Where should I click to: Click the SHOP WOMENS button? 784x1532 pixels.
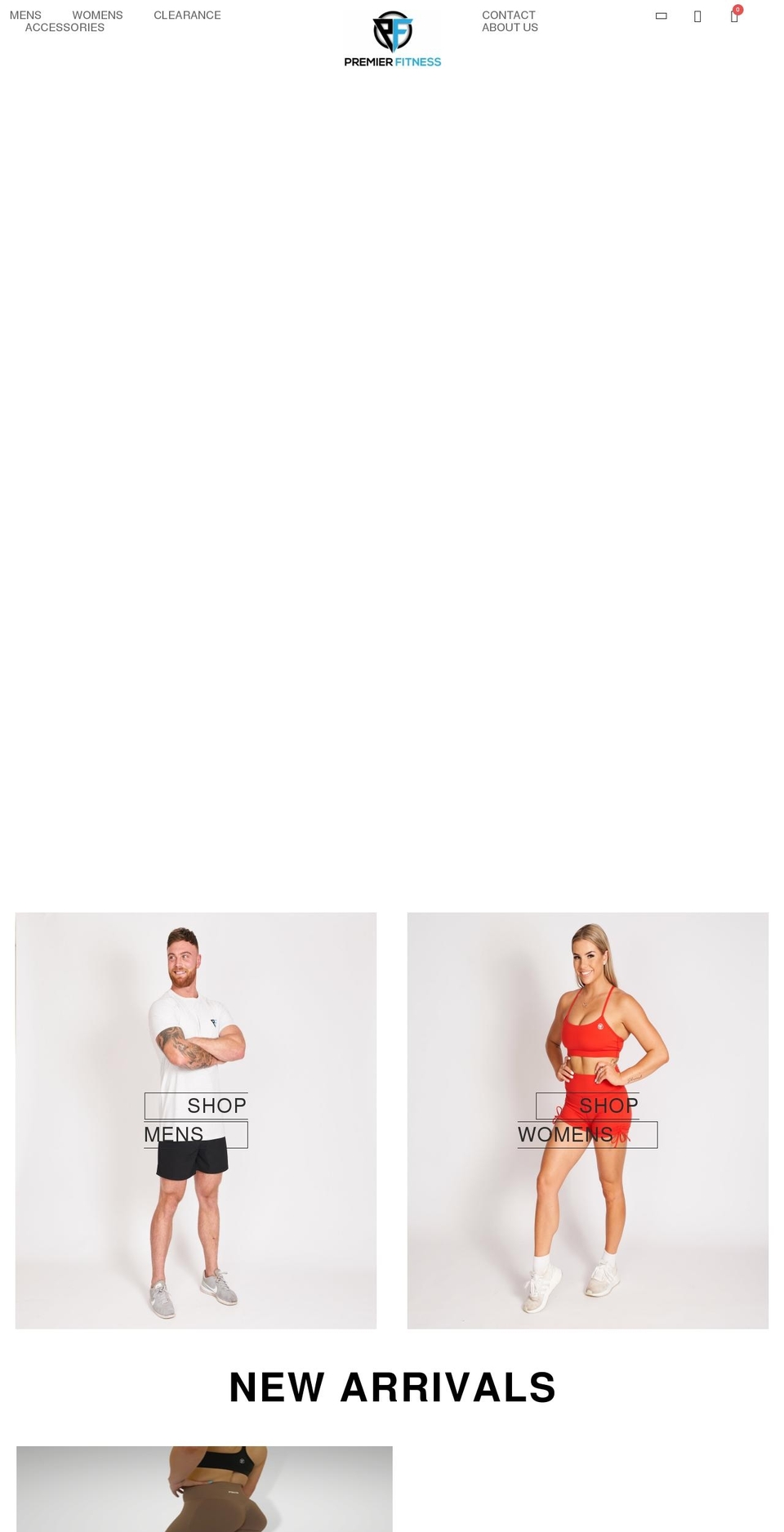pos(587,1119)
